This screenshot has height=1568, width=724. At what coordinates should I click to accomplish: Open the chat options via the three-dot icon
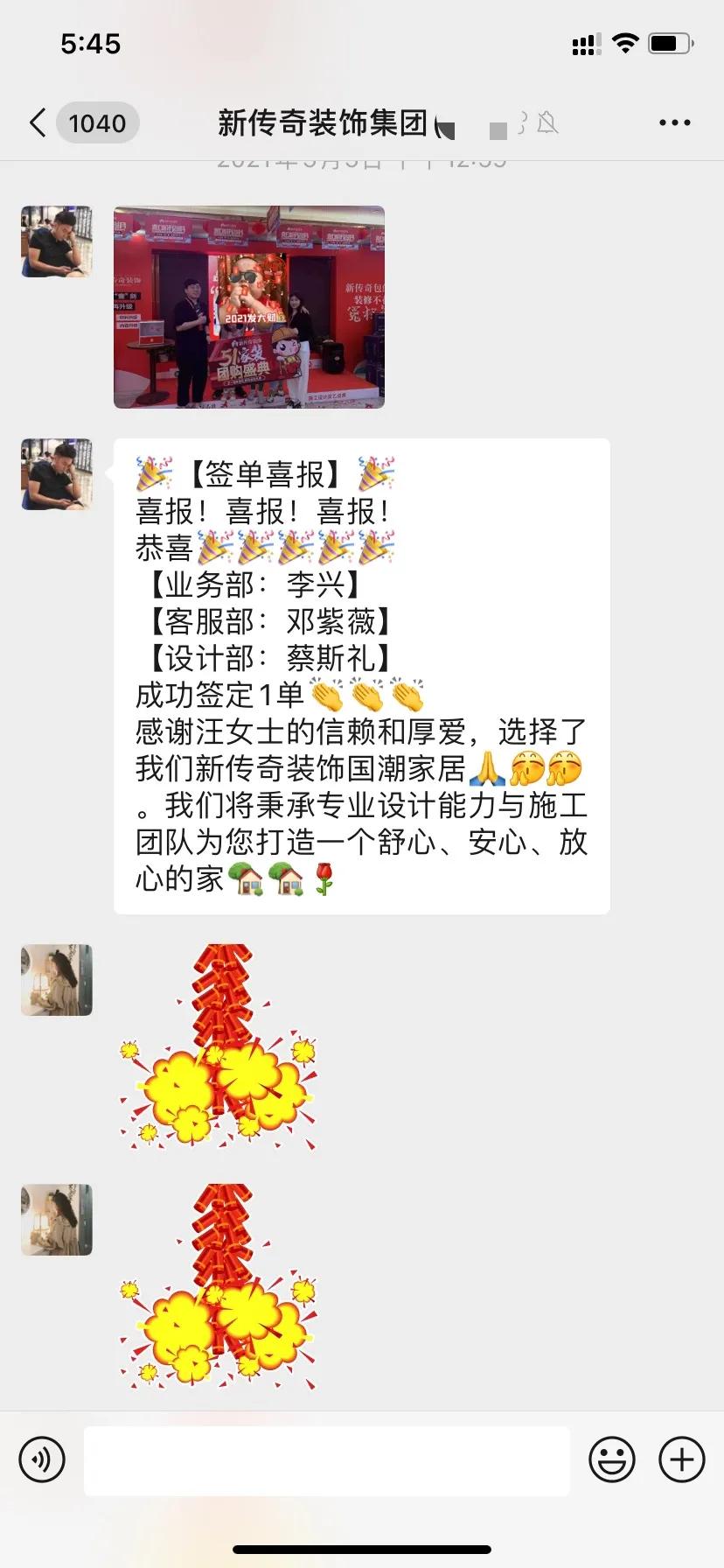tap(673, 122)
